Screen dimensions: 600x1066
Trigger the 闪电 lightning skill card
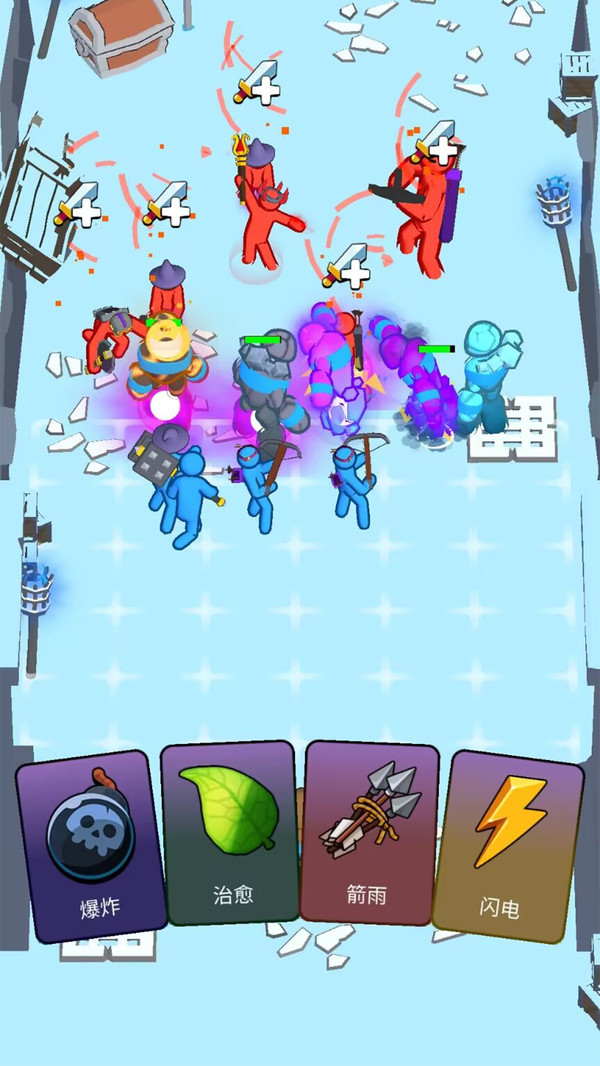pyautogui.click(x=510, y=846)
